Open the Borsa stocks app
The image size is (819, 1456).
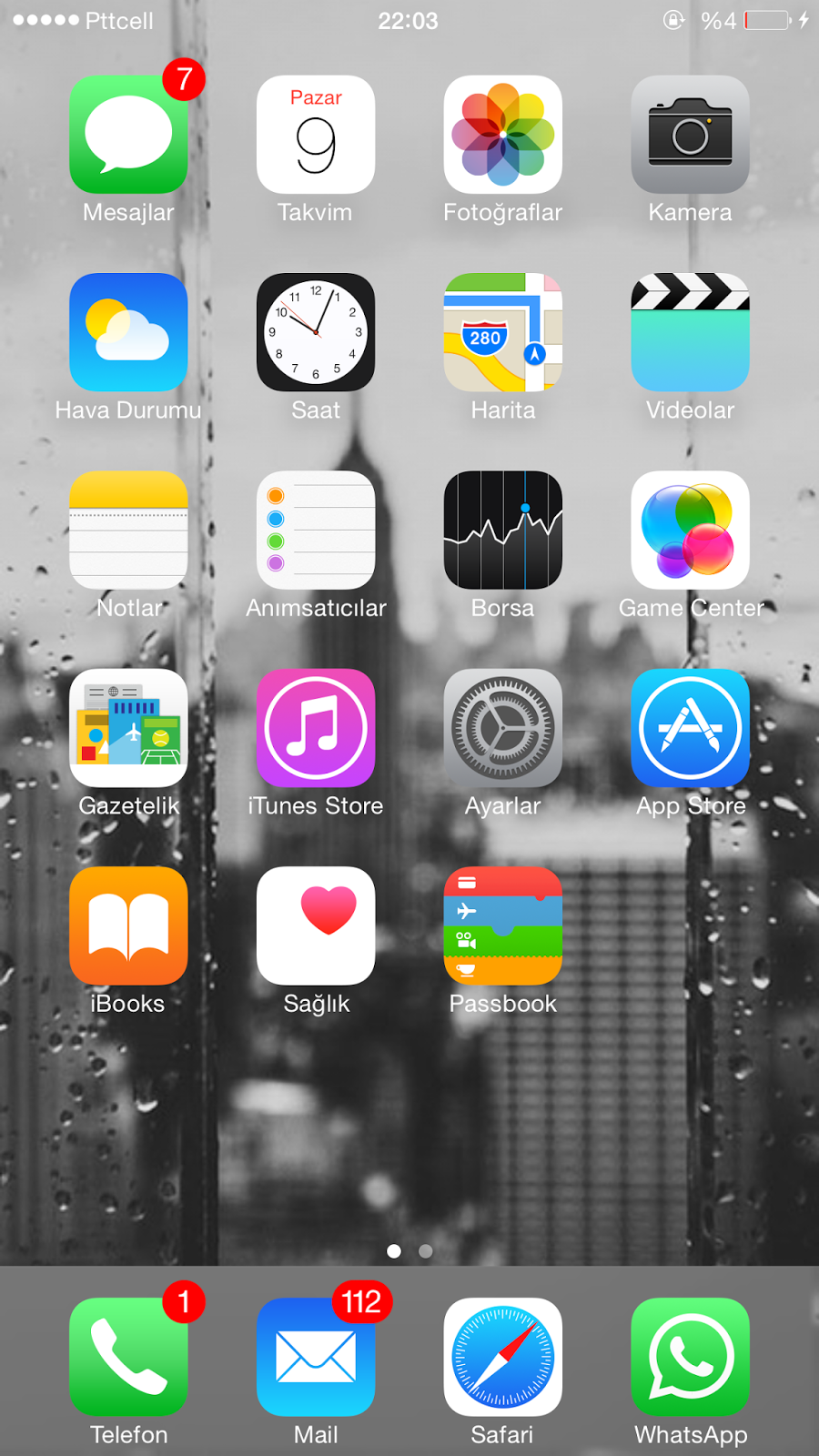pos(503,530)
